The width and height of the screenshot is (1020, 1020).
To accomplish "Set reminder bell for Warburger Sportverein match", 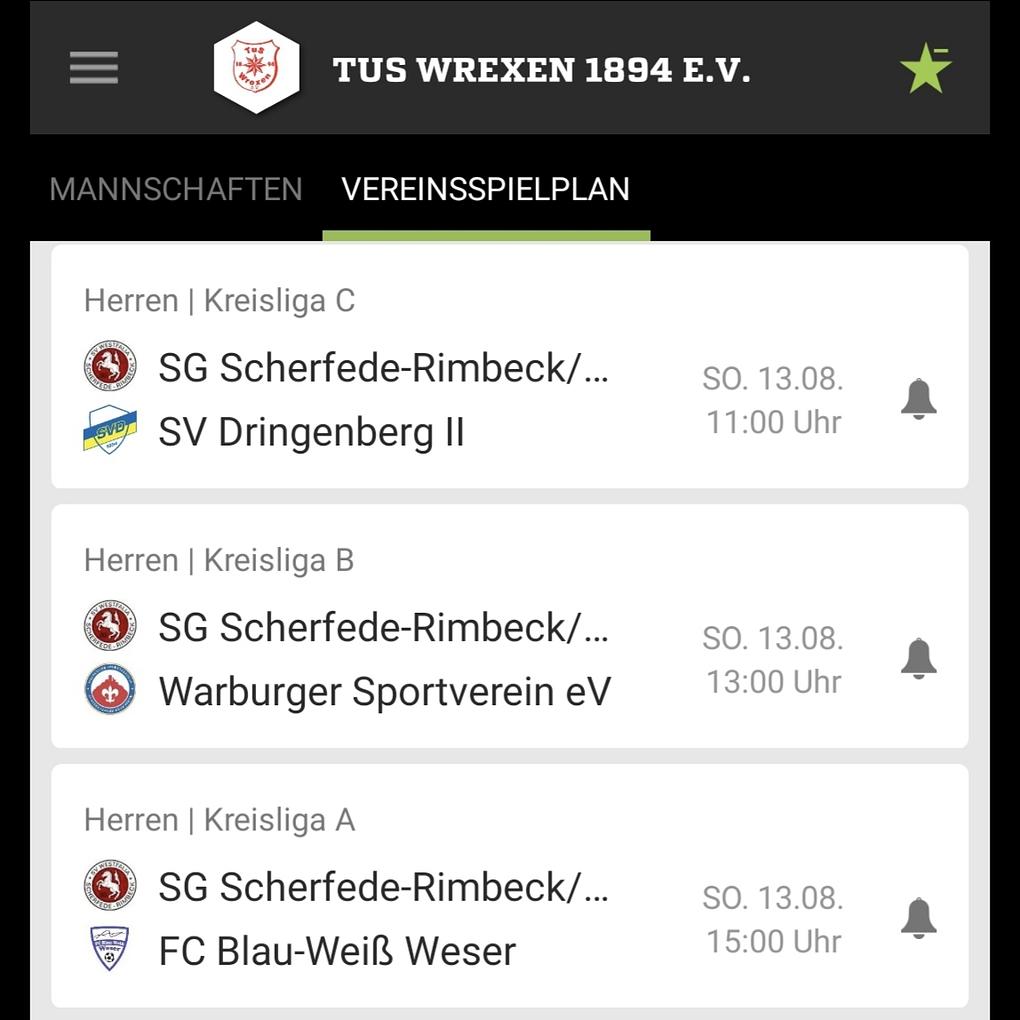I will pyautogui.click(x=918, y=659).
